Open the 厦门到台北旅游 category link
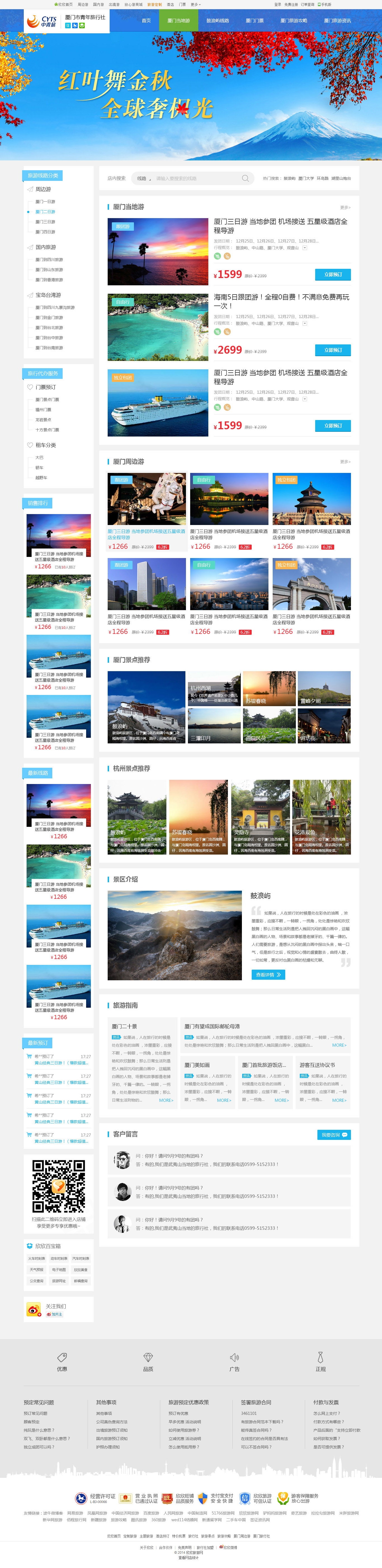382x1568 pixels. click(x=49, y=328)
